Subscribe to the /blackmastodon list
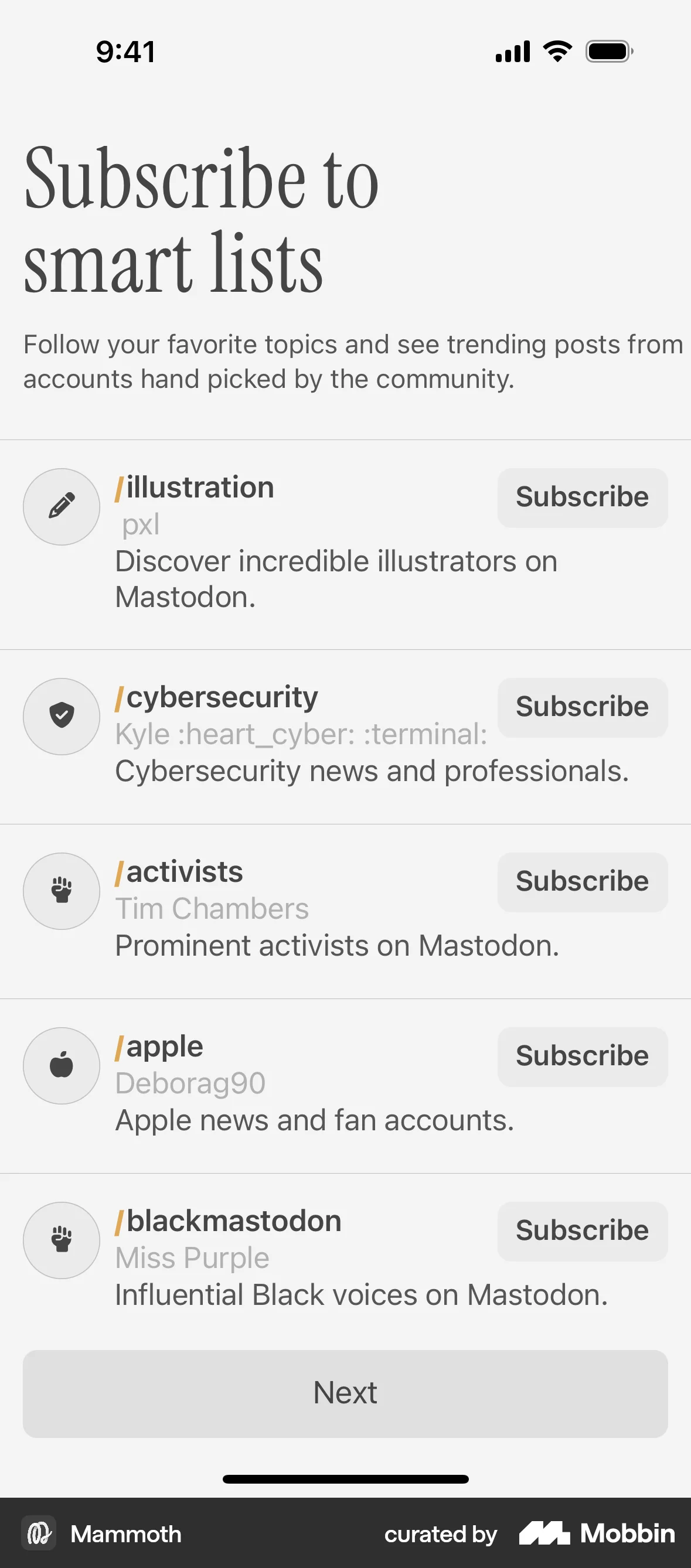 (x=582, y=1230)
